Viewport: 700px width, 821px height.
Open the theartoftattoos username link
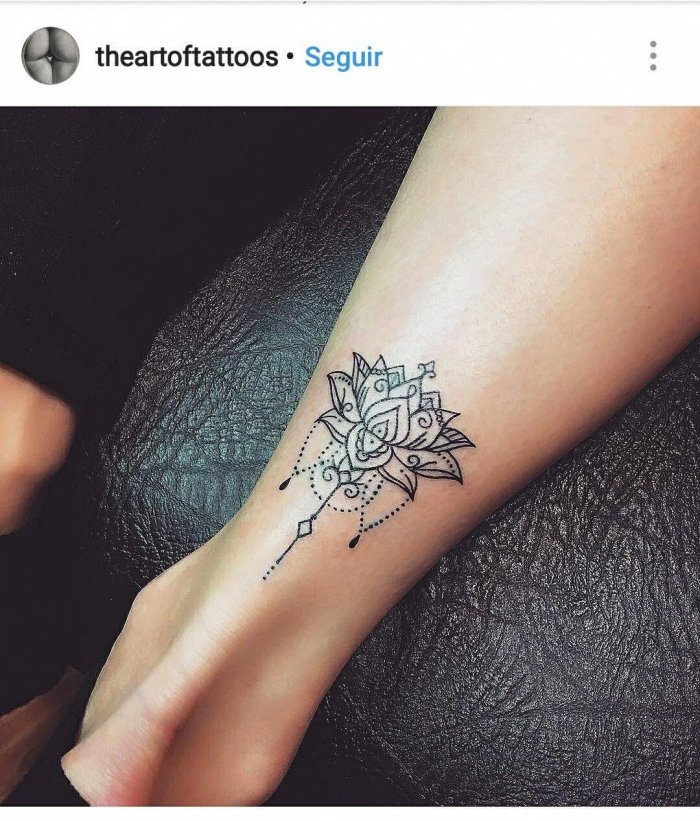[x=186, y=57]
